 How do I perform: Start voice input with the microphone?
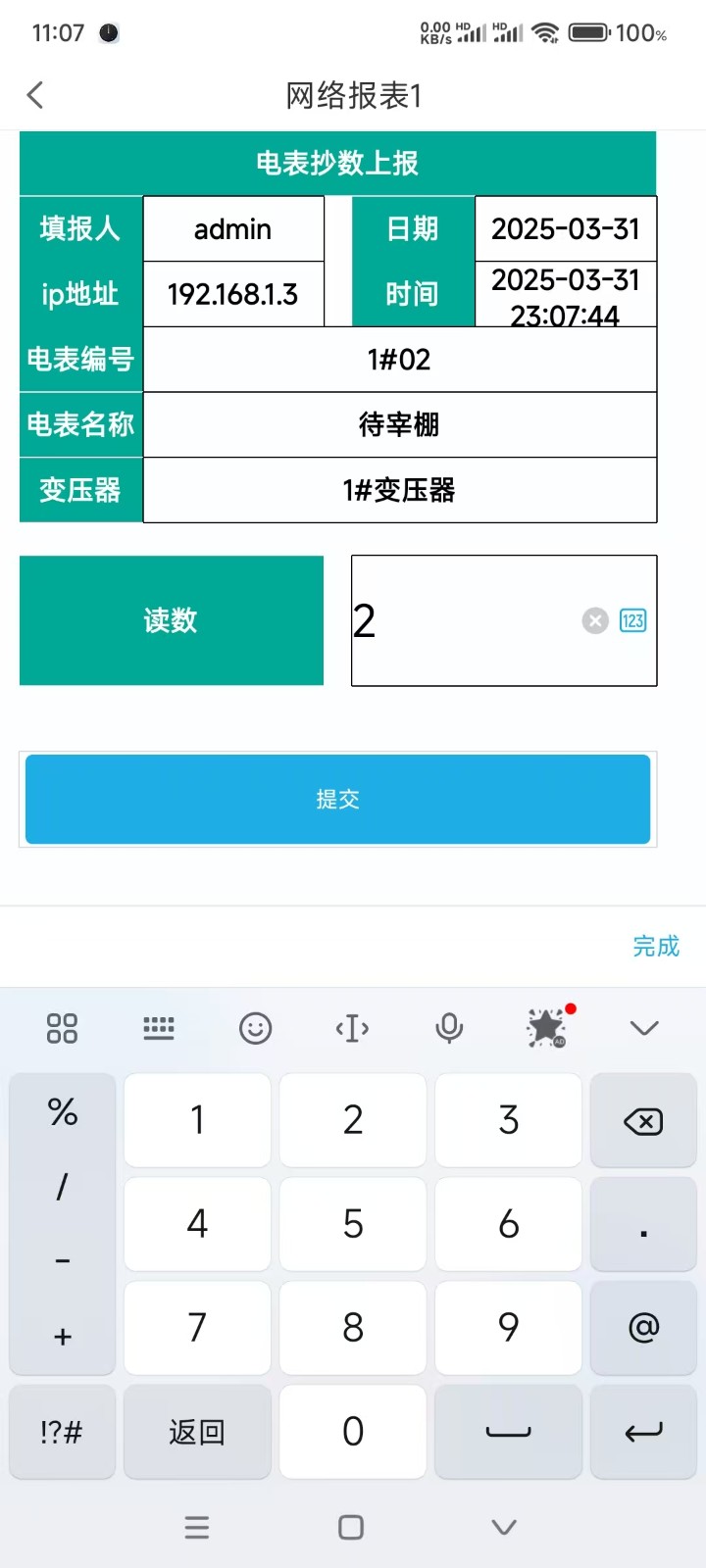[x=449, y=1028]
